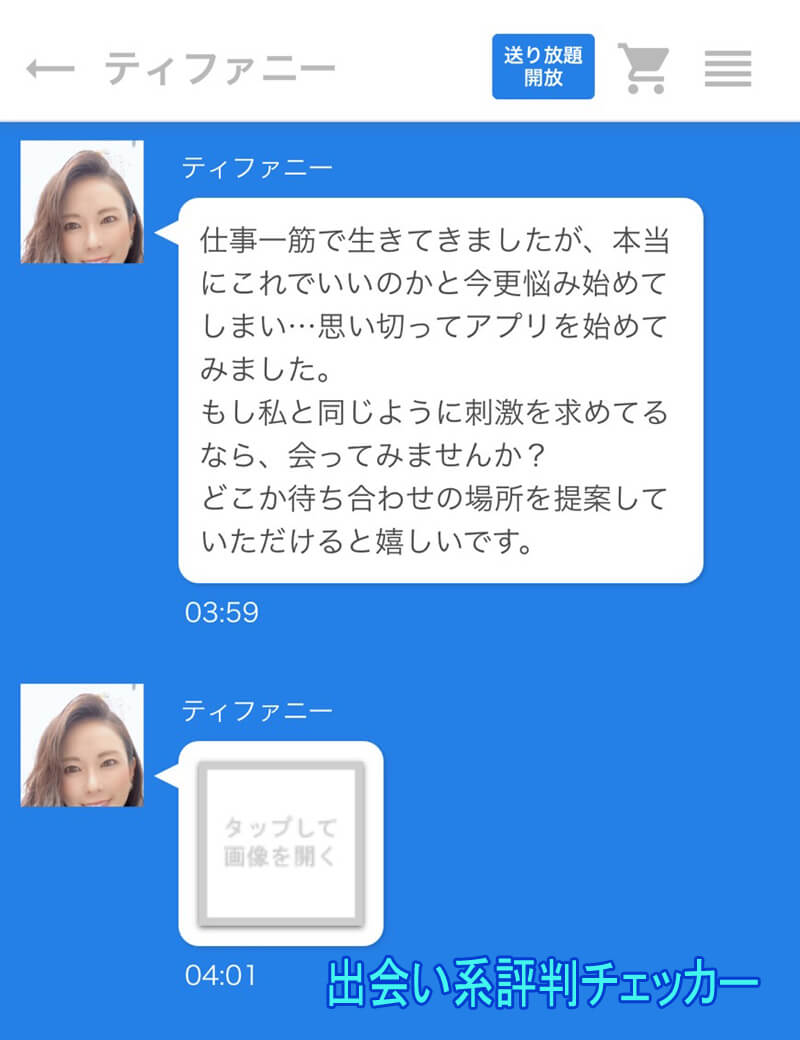Screen dimensions: 800x1040
Task: Tap the 送り放題開放 button
Action: coord(543,67)
